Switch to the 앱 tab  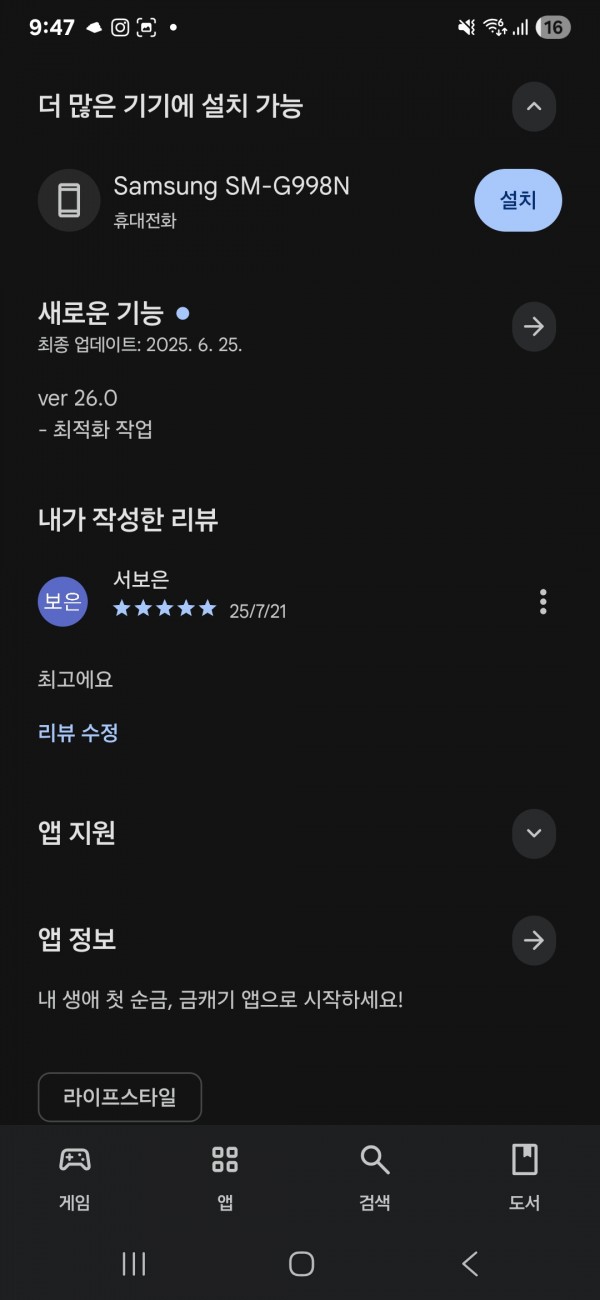225,1178
